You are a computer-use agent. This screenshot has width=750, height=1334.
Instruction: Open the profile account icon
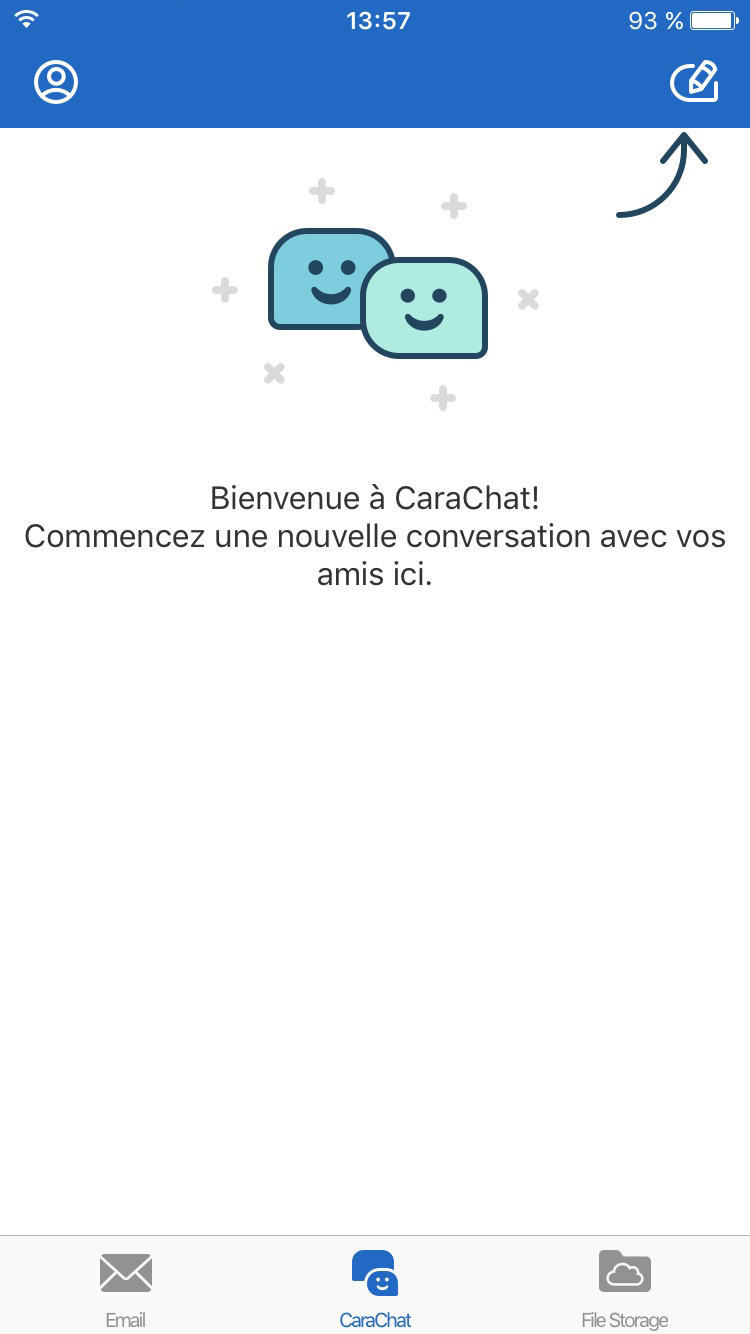coord(56,82)
